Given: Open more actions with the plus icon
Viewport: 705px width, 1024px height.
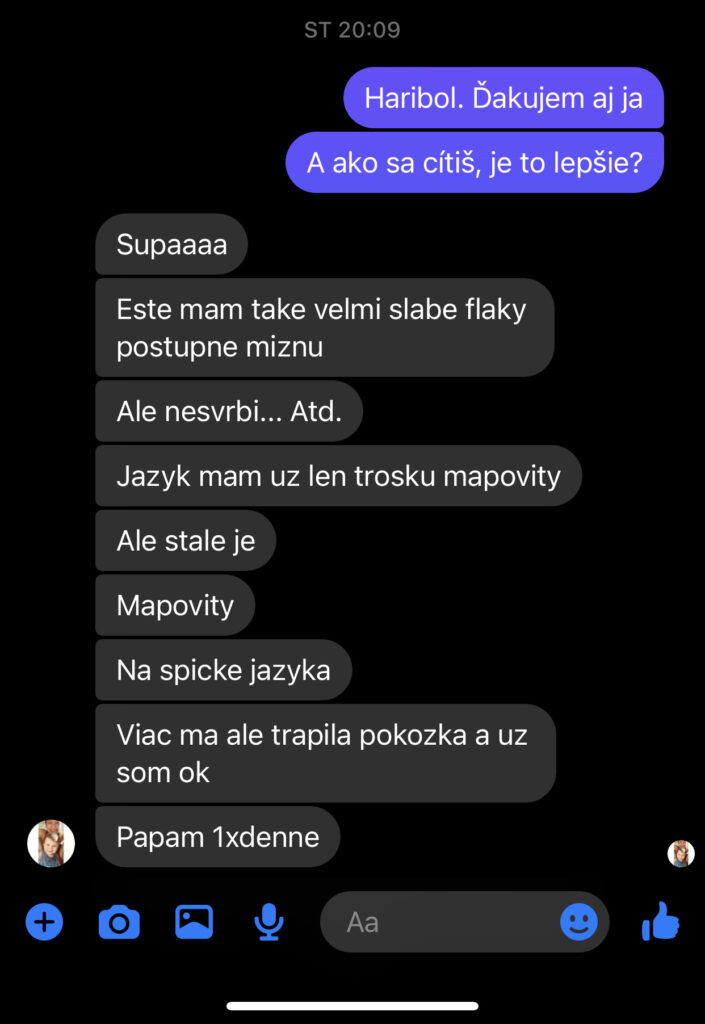Looking at the screenshot, I should 44,921.
